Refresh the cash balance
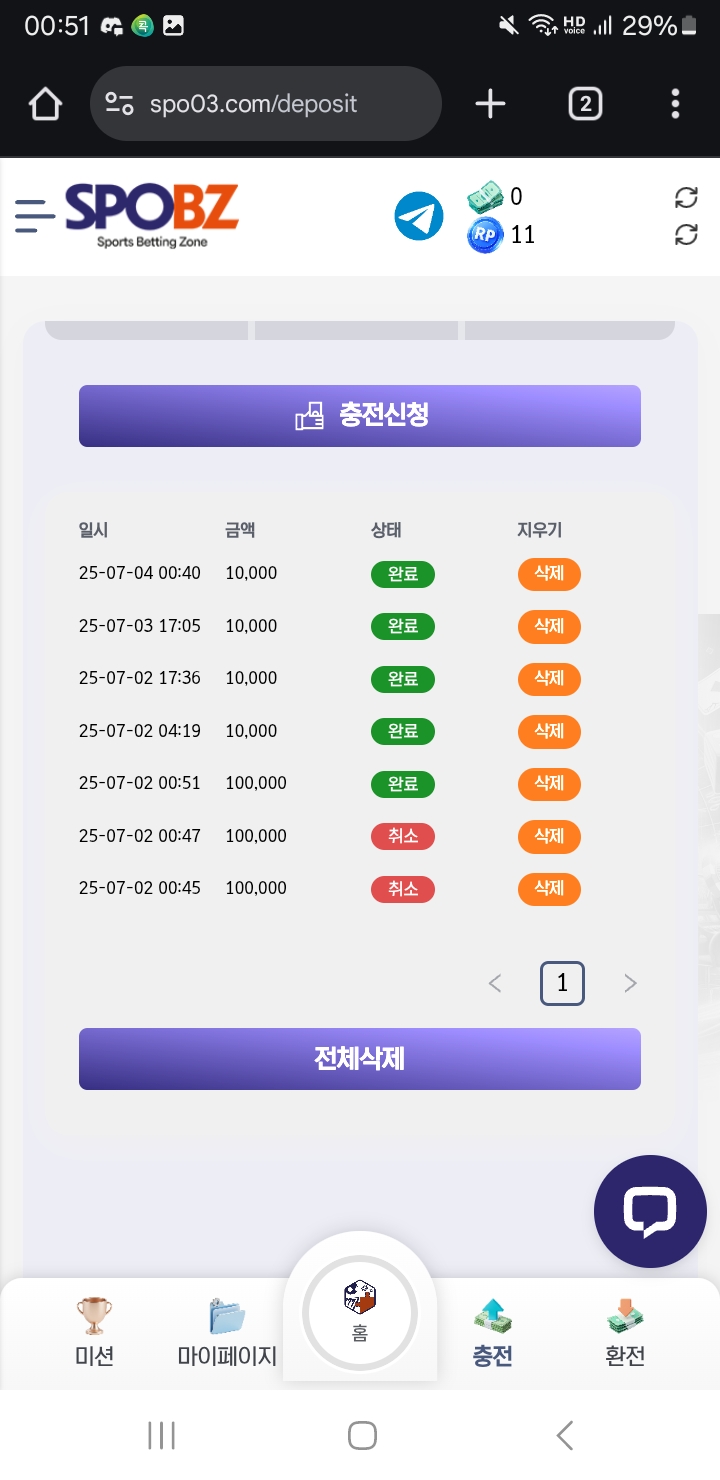Screen dimensions: 720x1480 click(x=686, y=197)
